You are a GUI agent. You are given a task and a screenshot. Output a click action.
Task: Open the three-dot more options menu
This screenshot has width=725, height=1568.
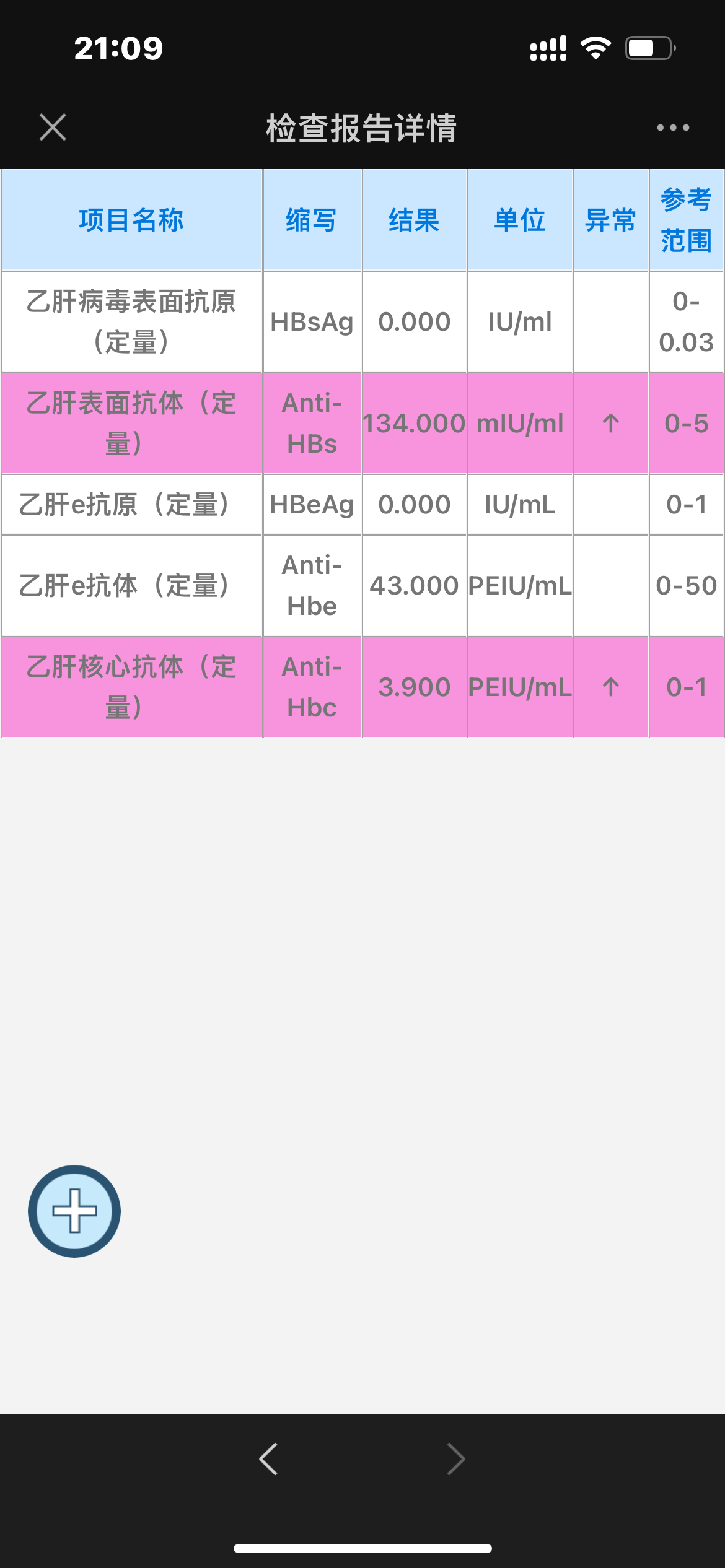[x=673, y=128]
